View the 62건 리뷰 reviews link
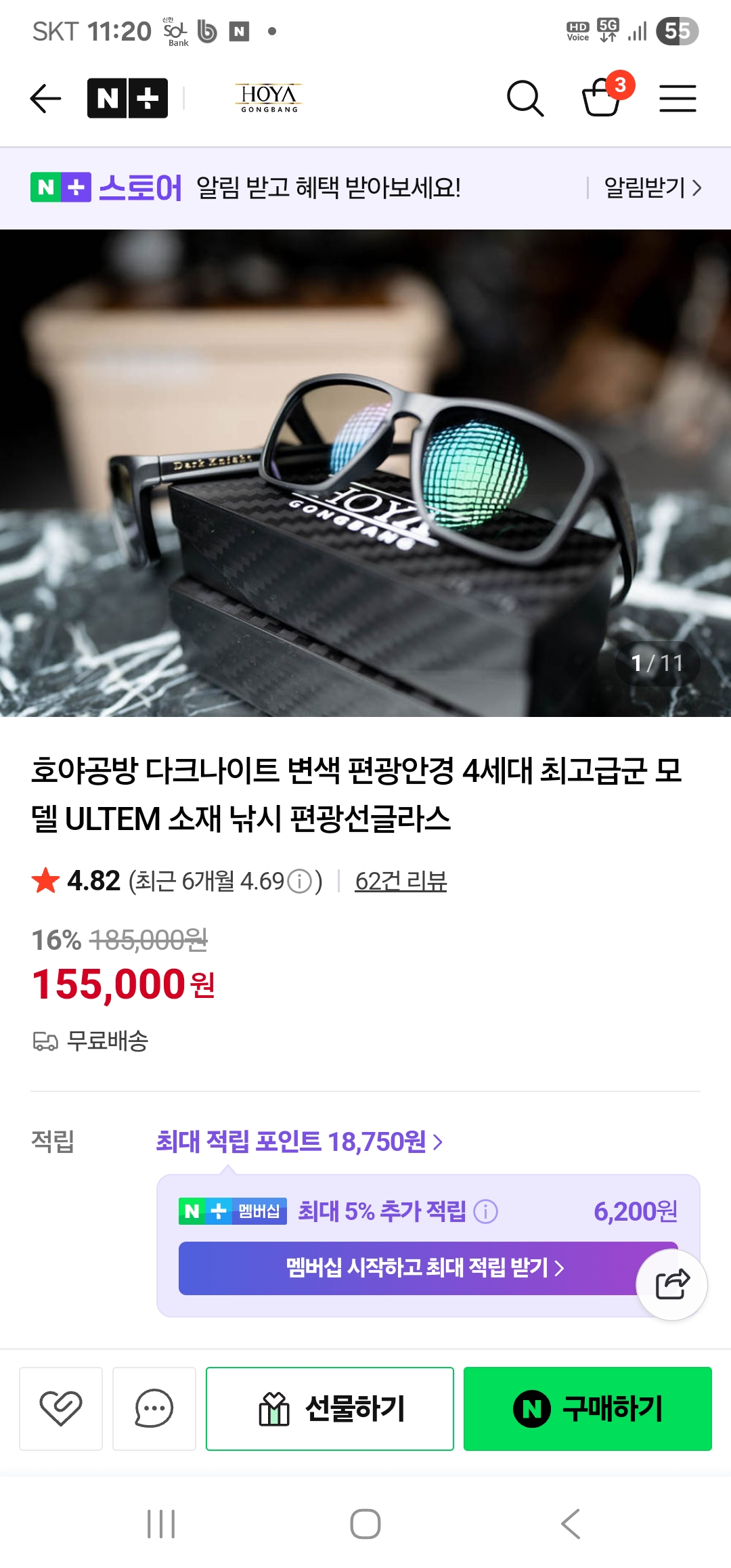This screenshot has height=1568, width=731. coord(401,881)
